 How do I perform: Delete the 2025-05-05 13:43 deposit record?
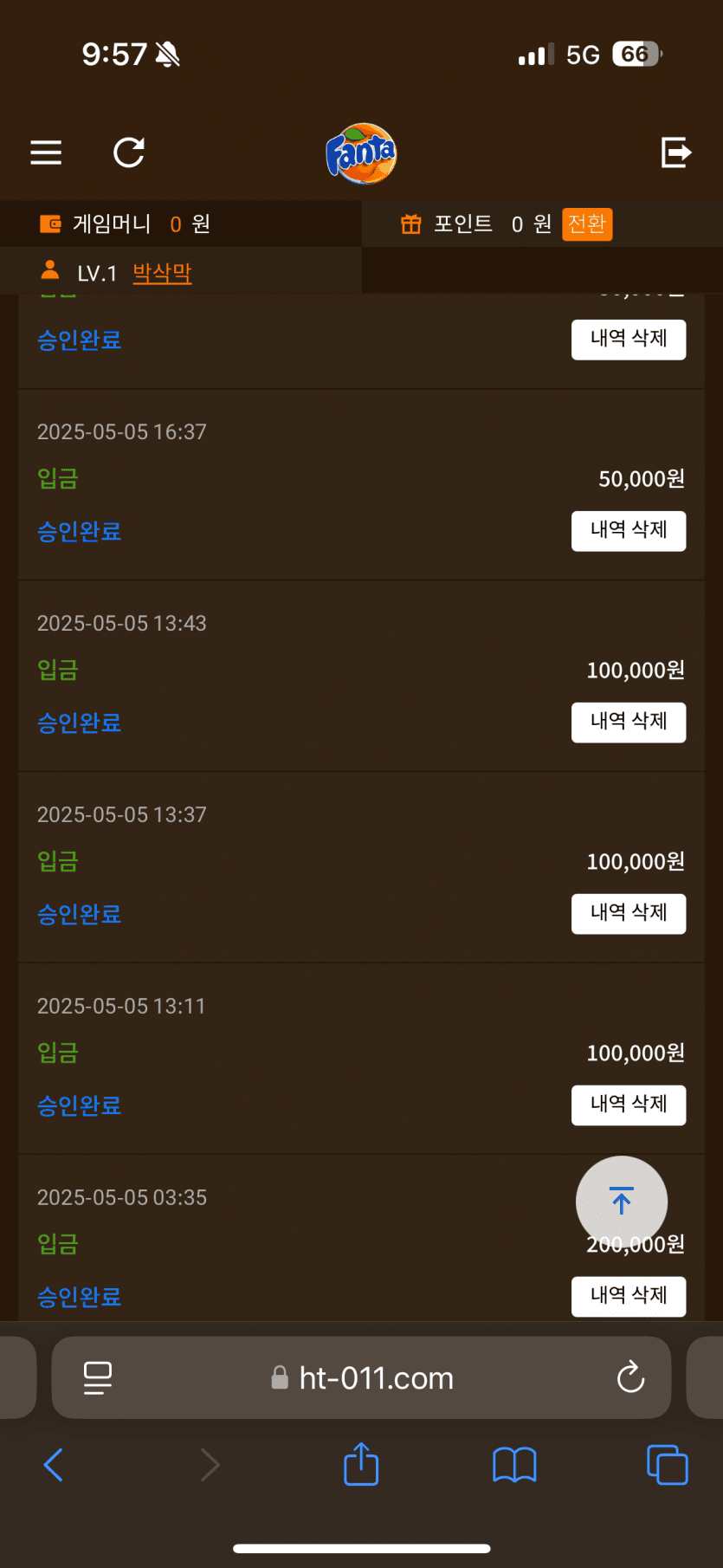pos(629,722)
